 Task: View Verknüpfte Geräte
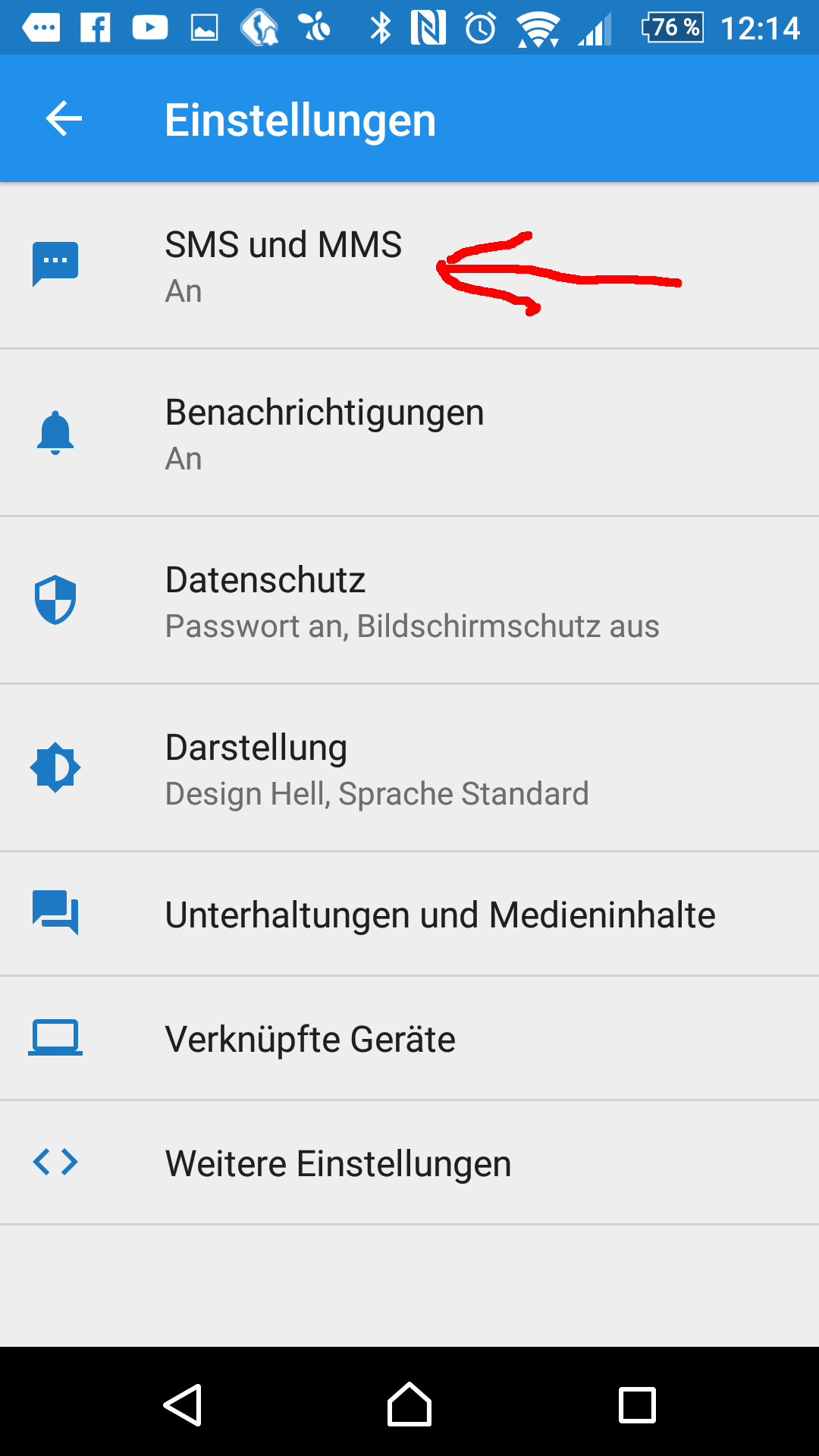point(310,1038)
